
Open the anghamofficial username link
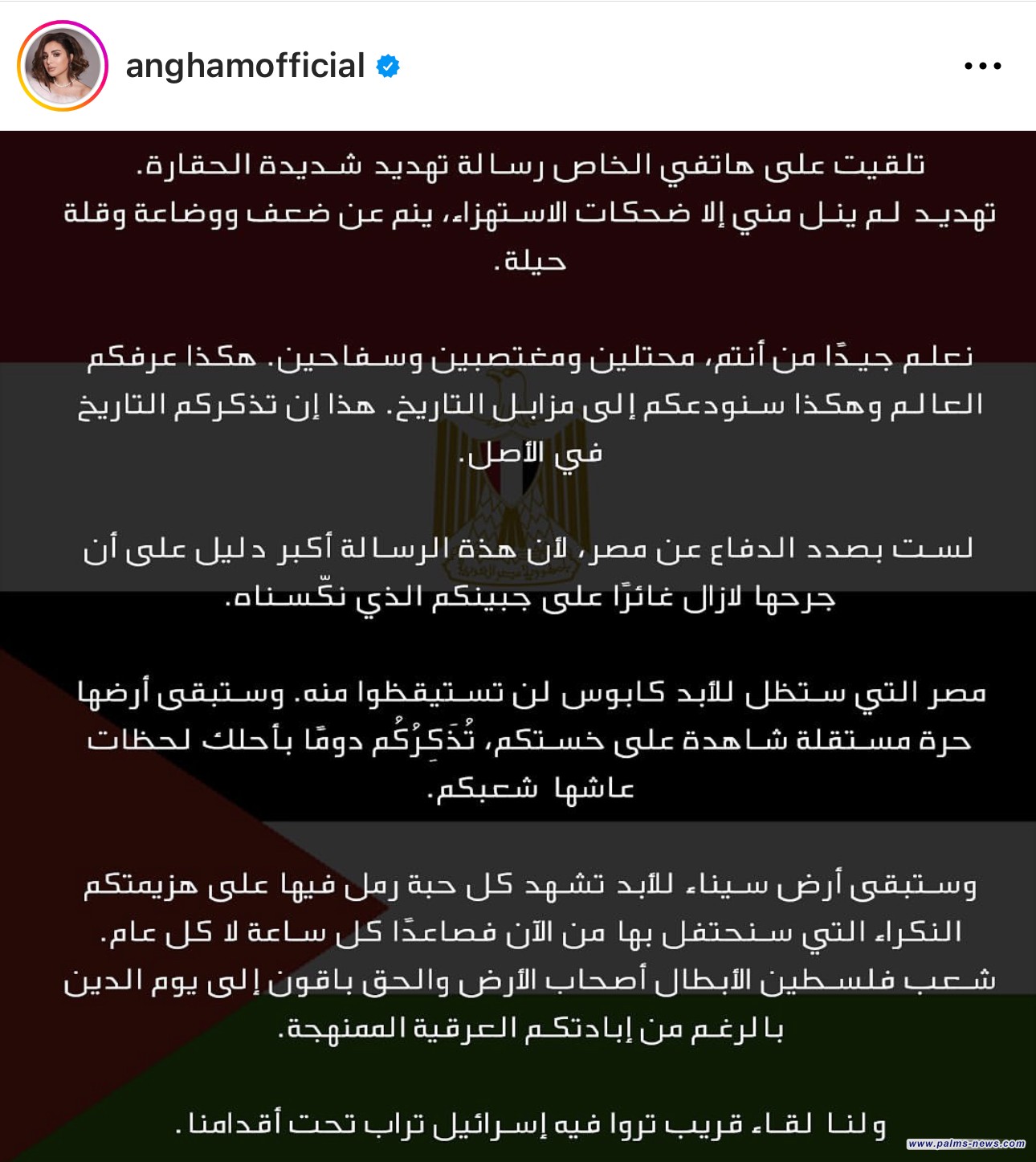(245, 66)
